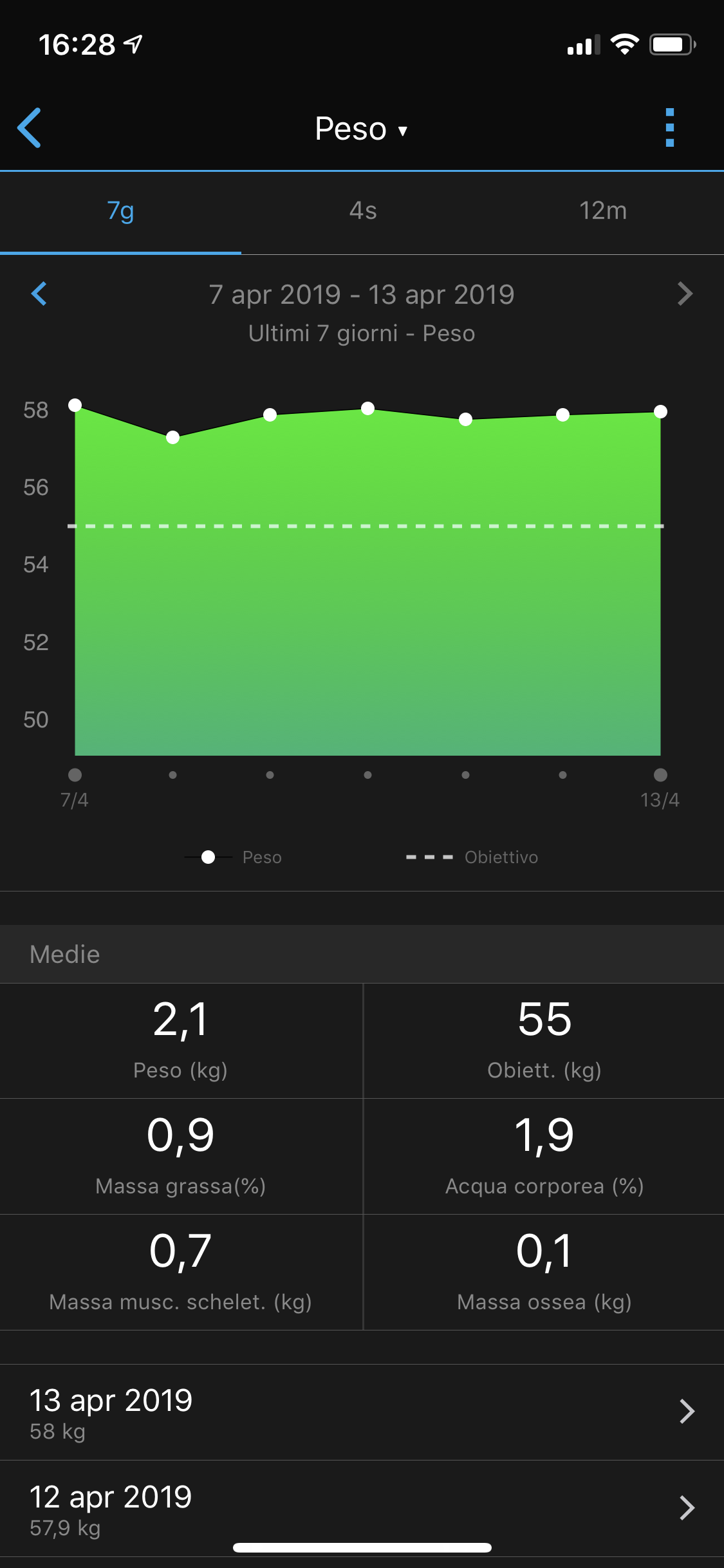
Task: Open the Peso dropdown selector
Action: pyautogui.click(x=361, y=129)
